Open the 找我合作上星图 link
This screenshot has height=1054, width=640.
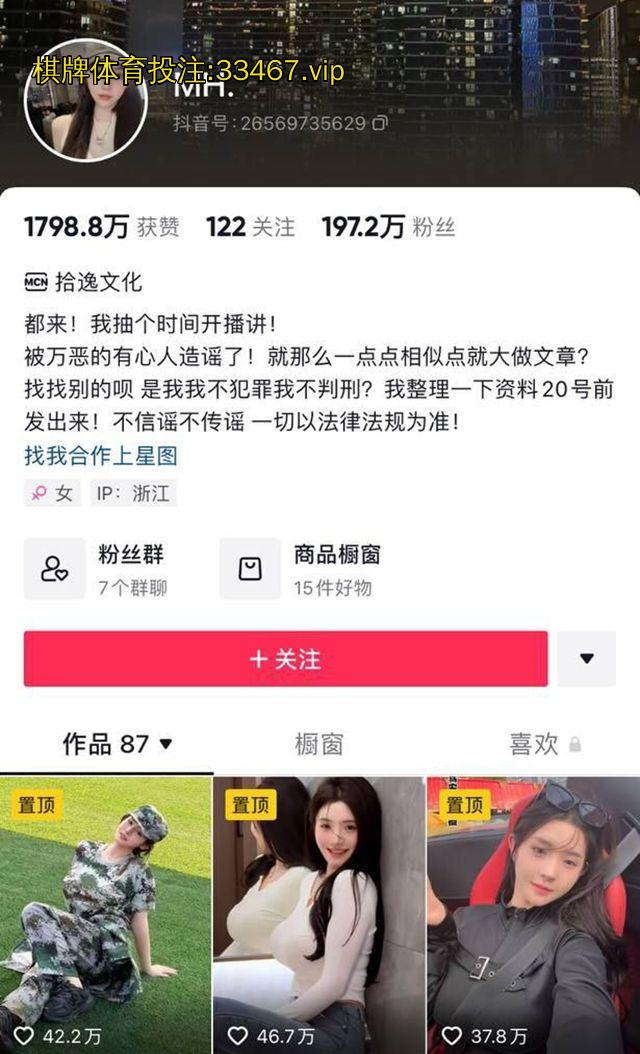(x=100, y=456)
